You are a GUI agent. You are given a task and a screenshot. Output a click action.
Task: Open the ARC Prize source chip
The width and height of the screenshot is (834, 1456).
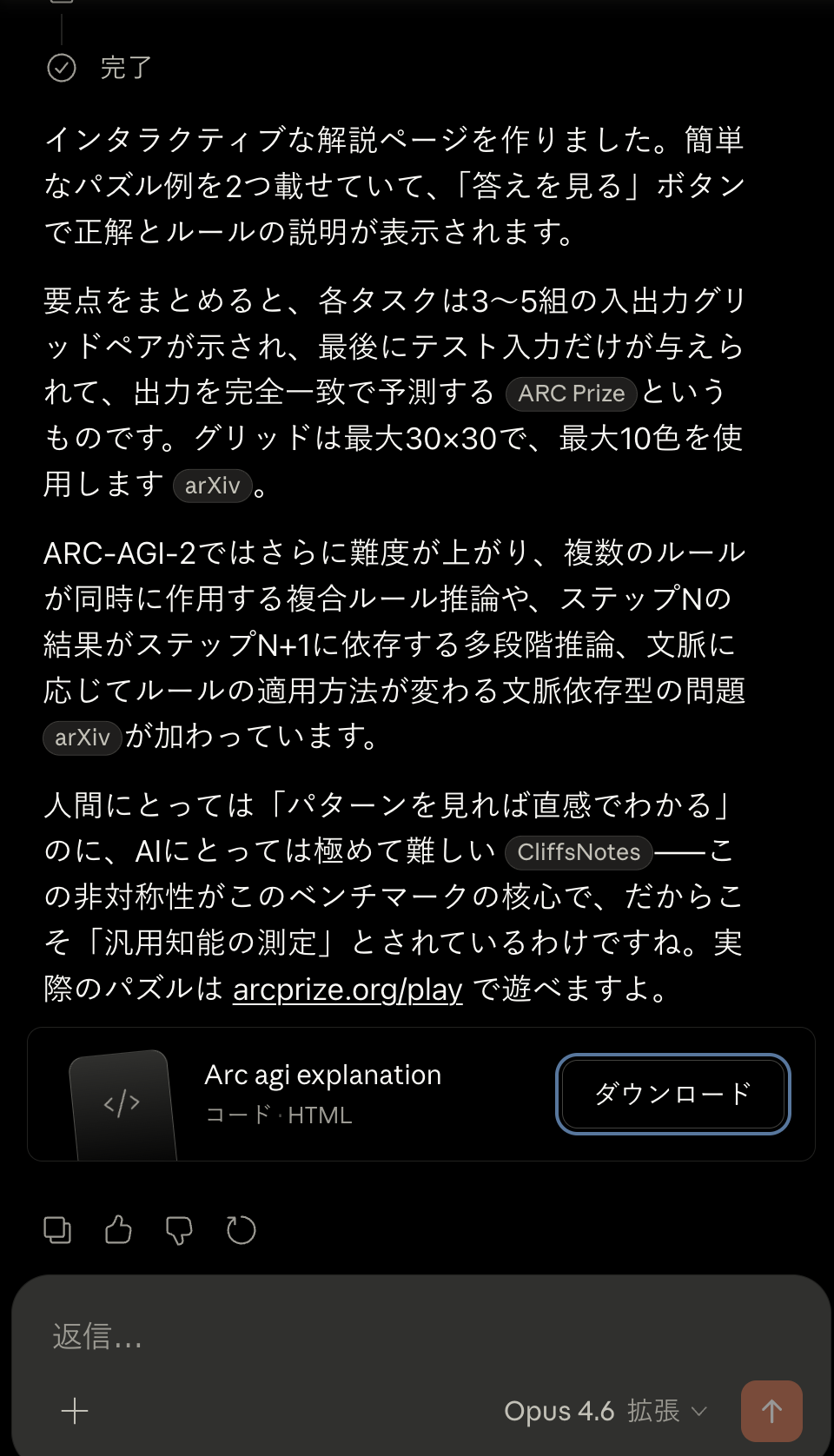pos(572,394)
